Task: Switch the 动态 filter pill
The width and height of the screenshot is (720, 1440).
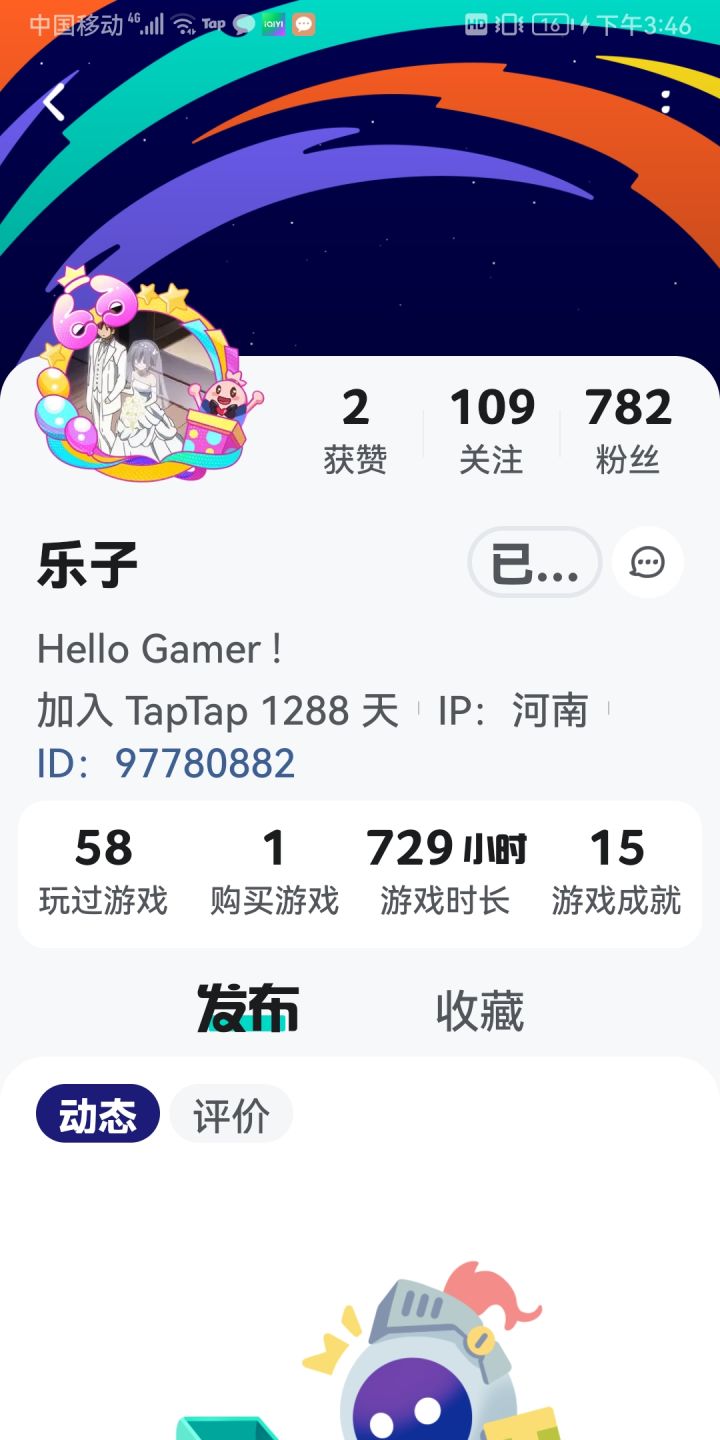Action: pyautogui.click(x=97, y=1113)
